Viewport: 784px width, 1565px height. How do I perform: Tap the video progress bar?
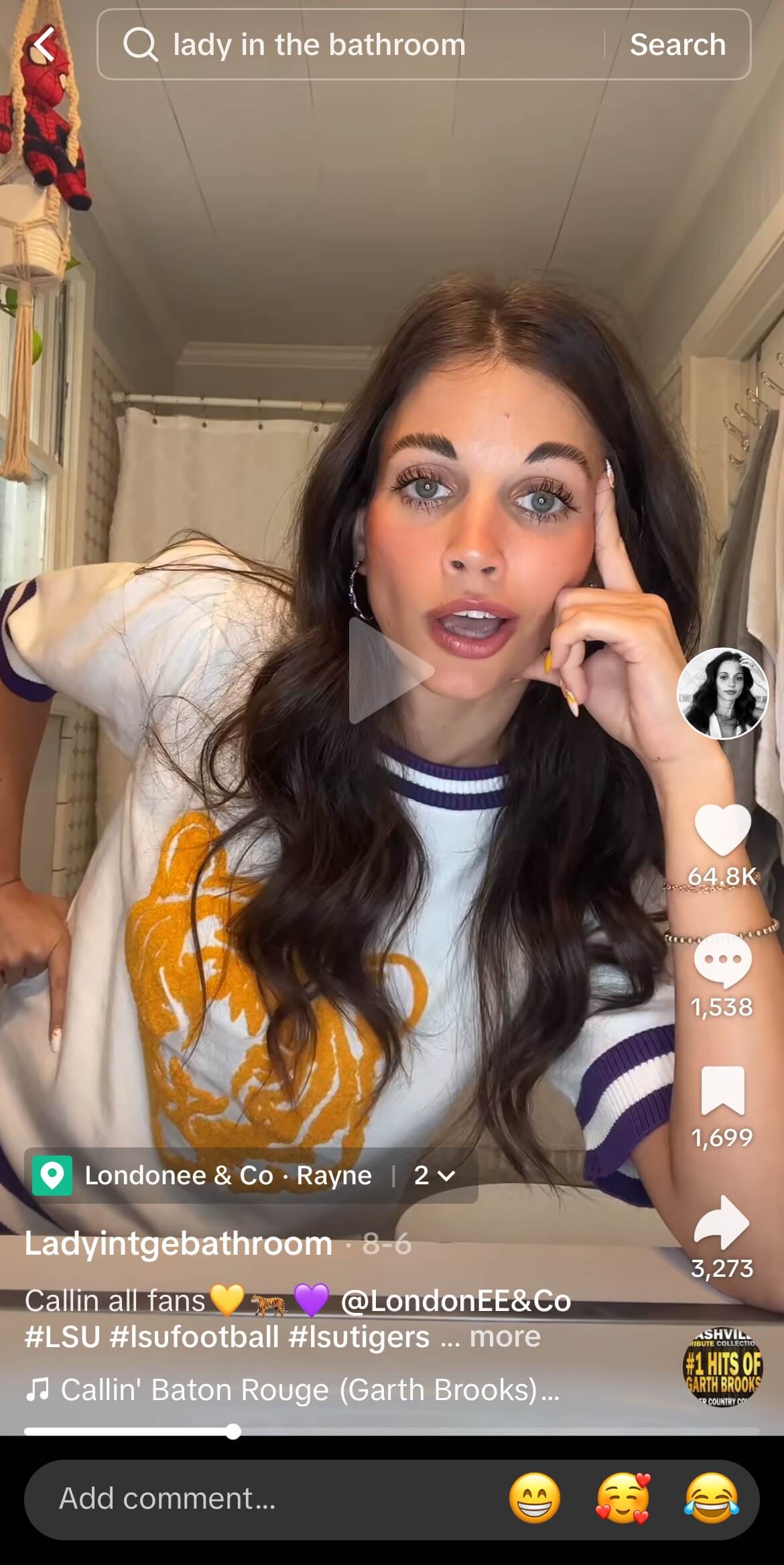coord(391,1431)
